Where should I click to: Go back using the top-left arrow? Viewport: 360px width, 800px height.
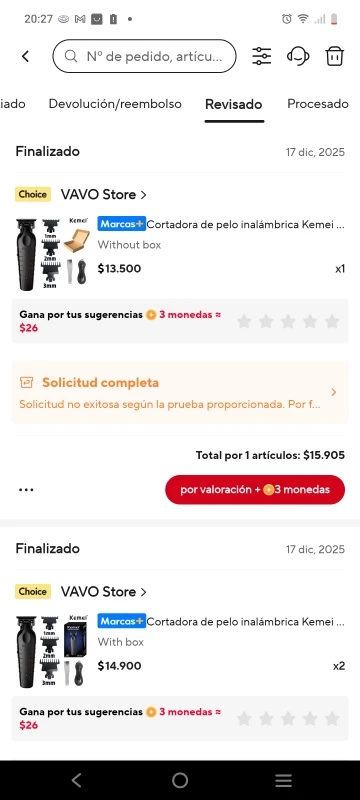pos(25,56)
